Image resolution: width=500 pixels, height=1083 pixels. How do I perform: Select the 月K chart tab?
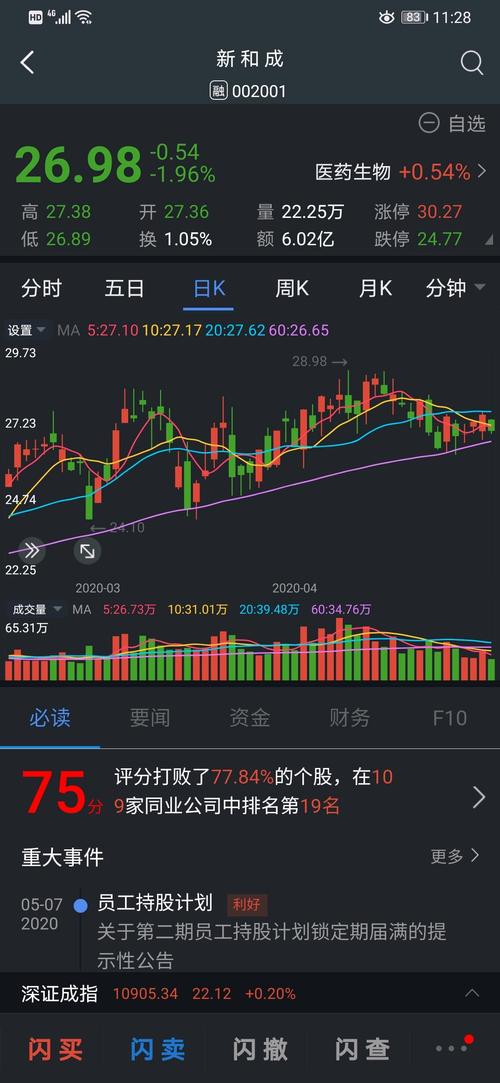pyautogui.click(x=375, y=288)
